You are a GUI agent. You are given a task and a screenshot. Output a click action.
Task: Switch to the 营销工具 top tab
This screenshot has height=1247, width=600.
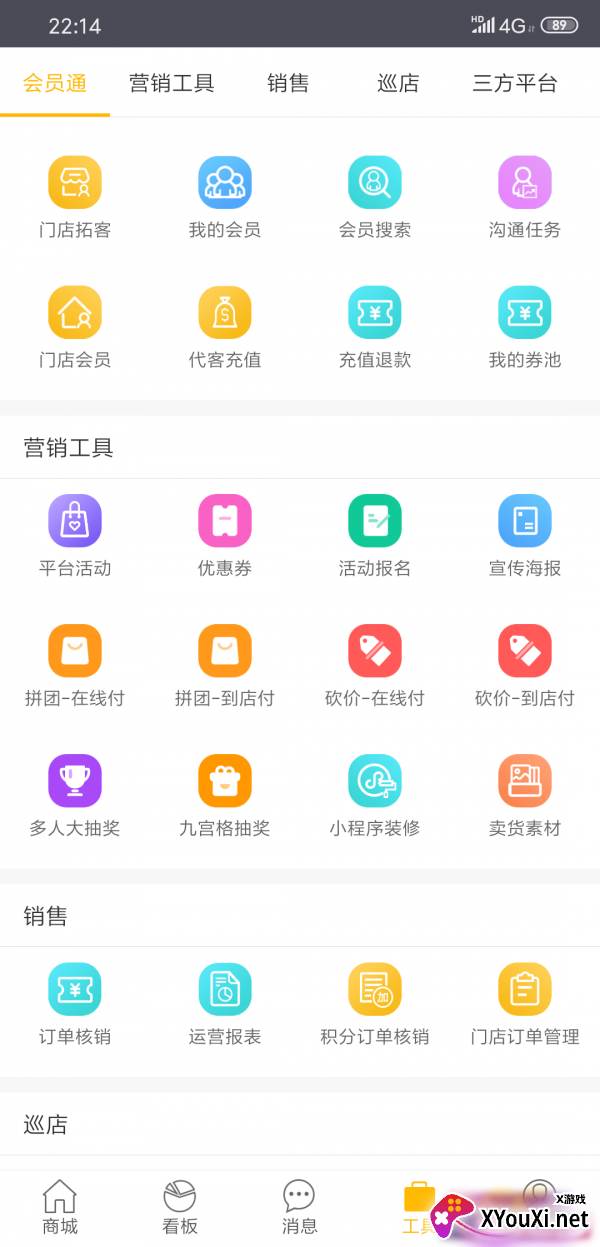(x=171, y=83)
